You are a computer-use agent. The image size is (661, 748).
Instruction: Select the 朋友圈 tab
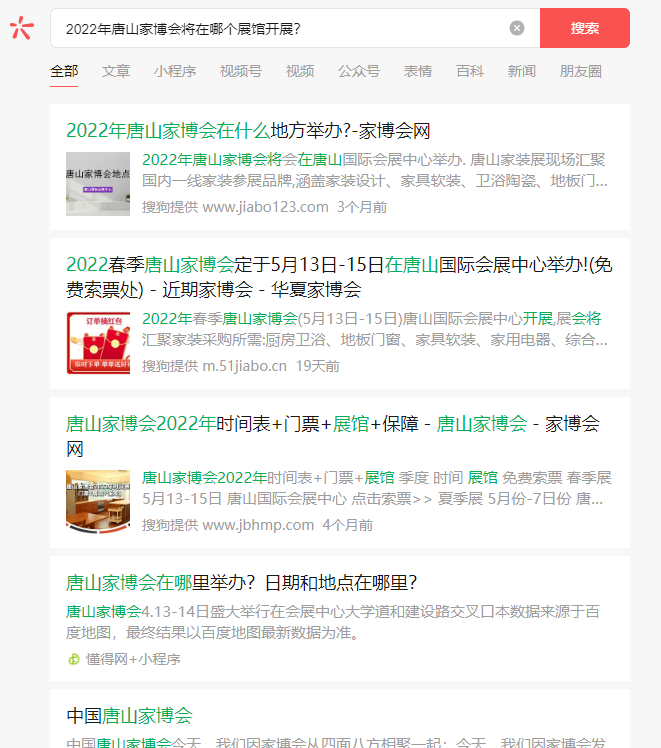[x=580, y=71]
